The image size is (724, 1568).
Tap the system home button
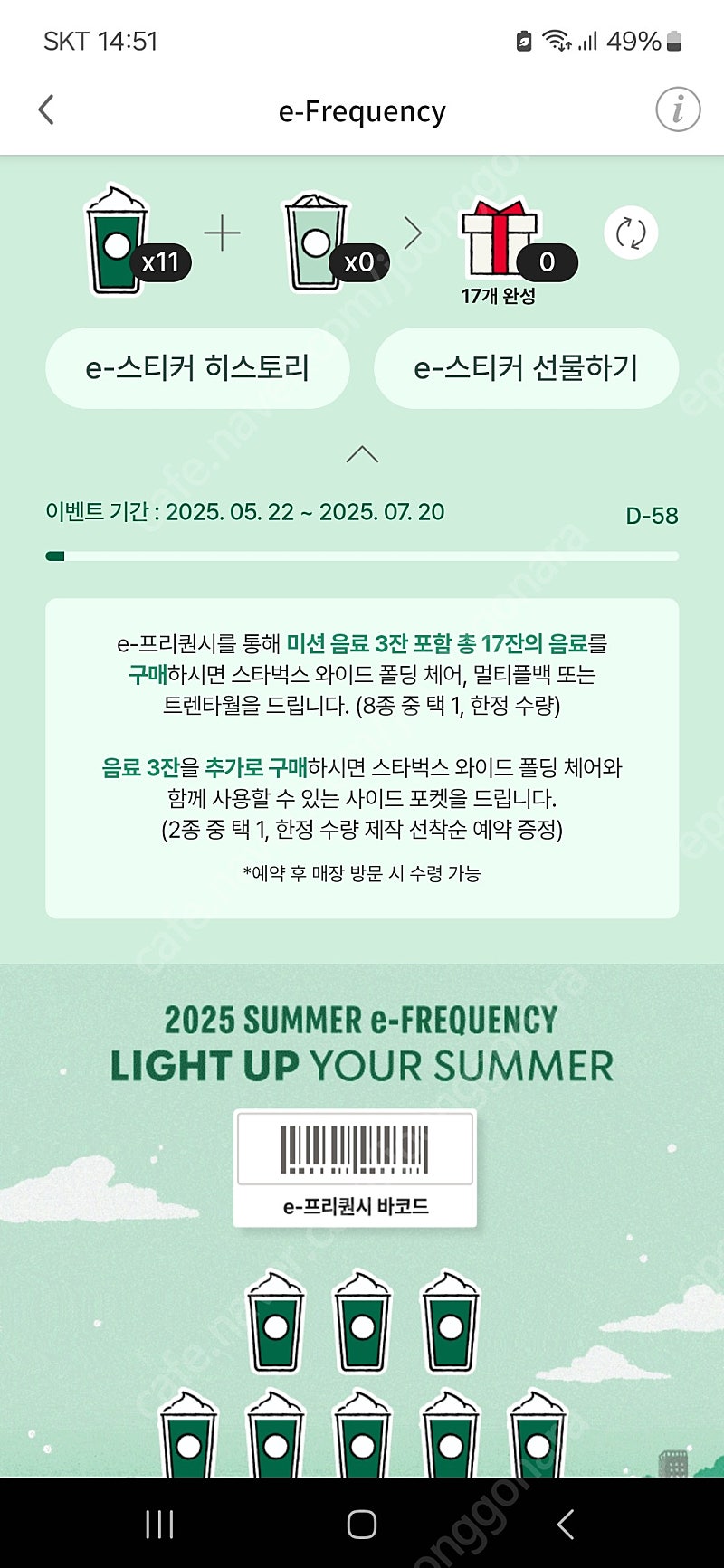click(362, 1525)
